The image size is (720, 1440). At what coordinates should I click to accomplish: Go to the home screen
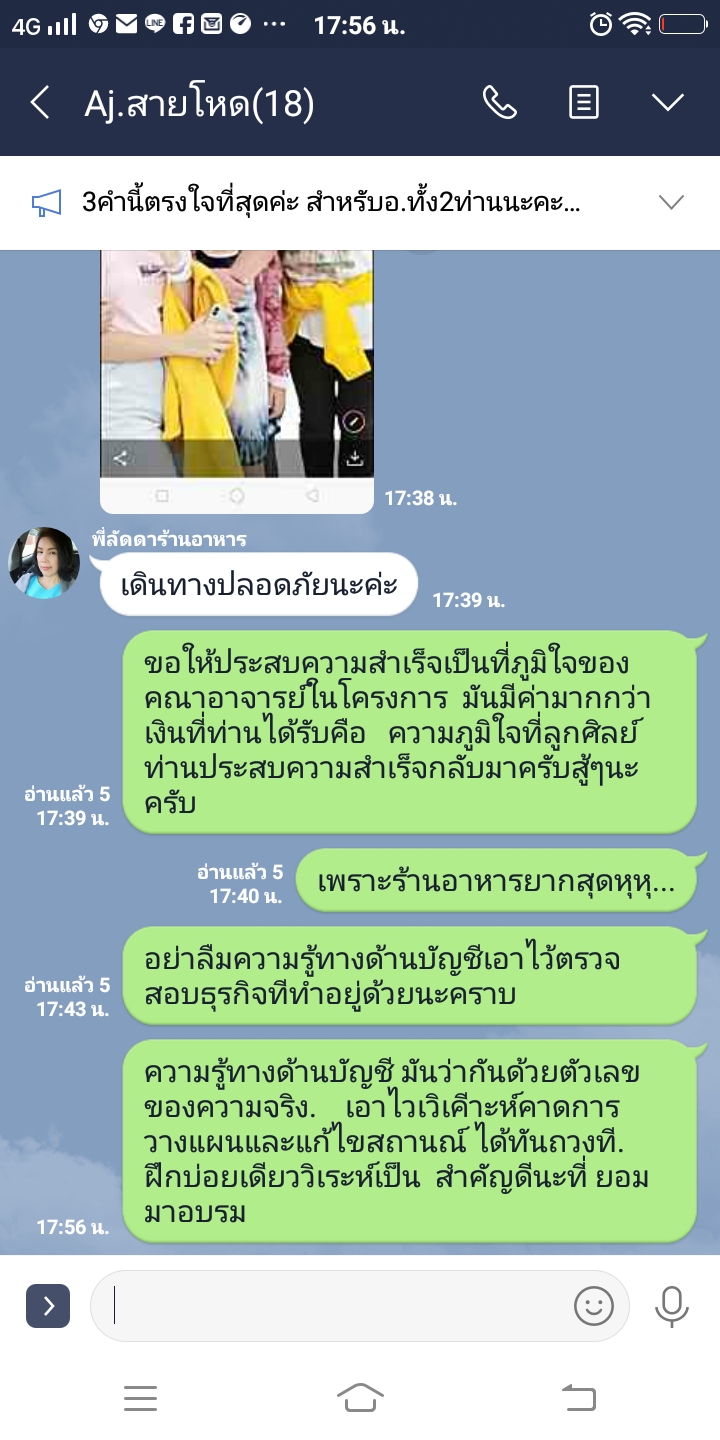[x=360, y=1397]
